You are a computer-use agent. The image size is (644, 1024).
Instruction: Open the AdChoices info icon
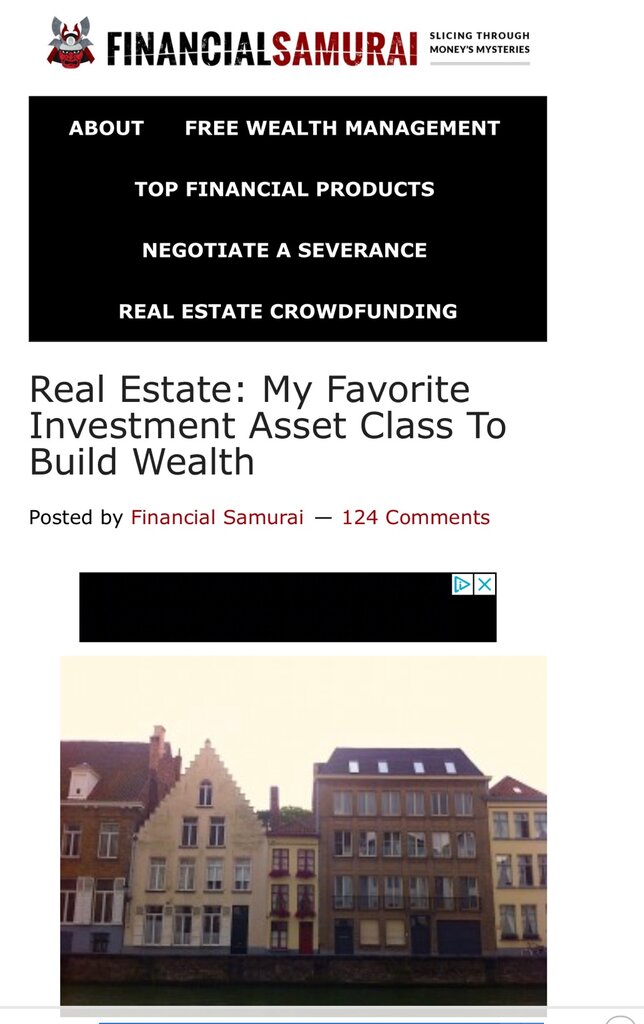pos(462,584)
